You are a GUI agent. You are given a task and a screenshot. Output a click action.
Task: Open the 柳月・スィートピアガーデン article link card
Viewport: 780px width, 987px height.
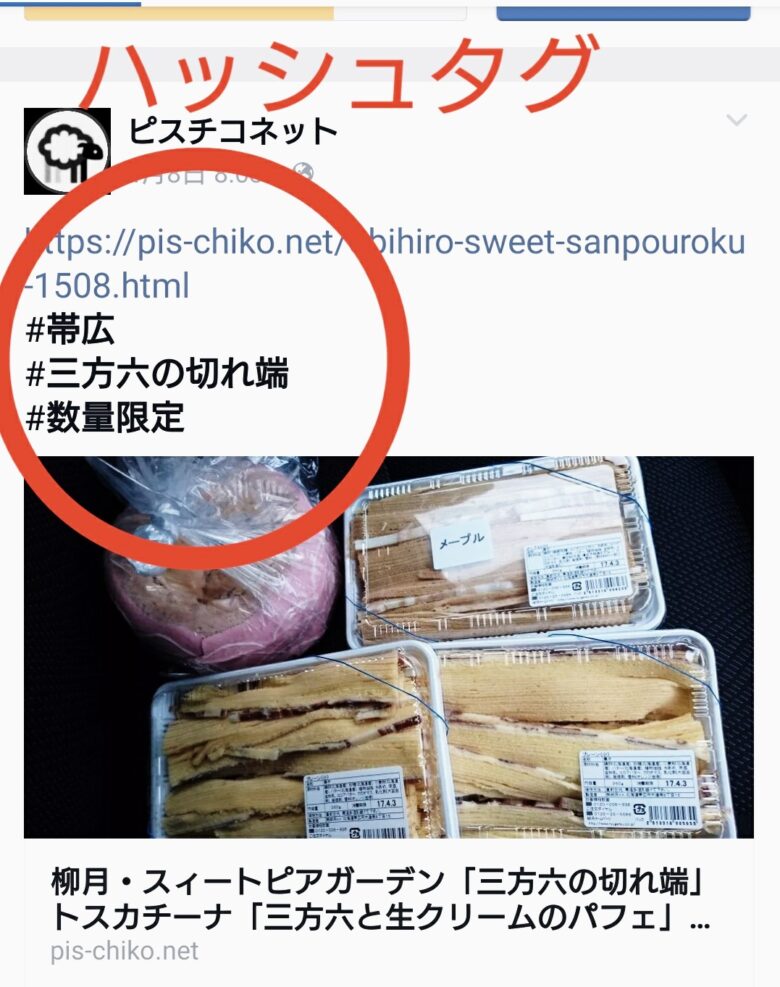point(380,898)
